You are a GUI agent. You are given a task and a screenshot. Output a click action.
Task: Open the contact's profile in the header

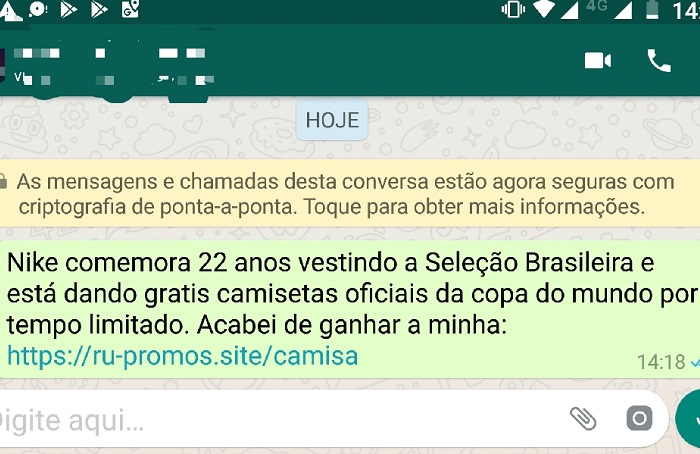(110, 62)
